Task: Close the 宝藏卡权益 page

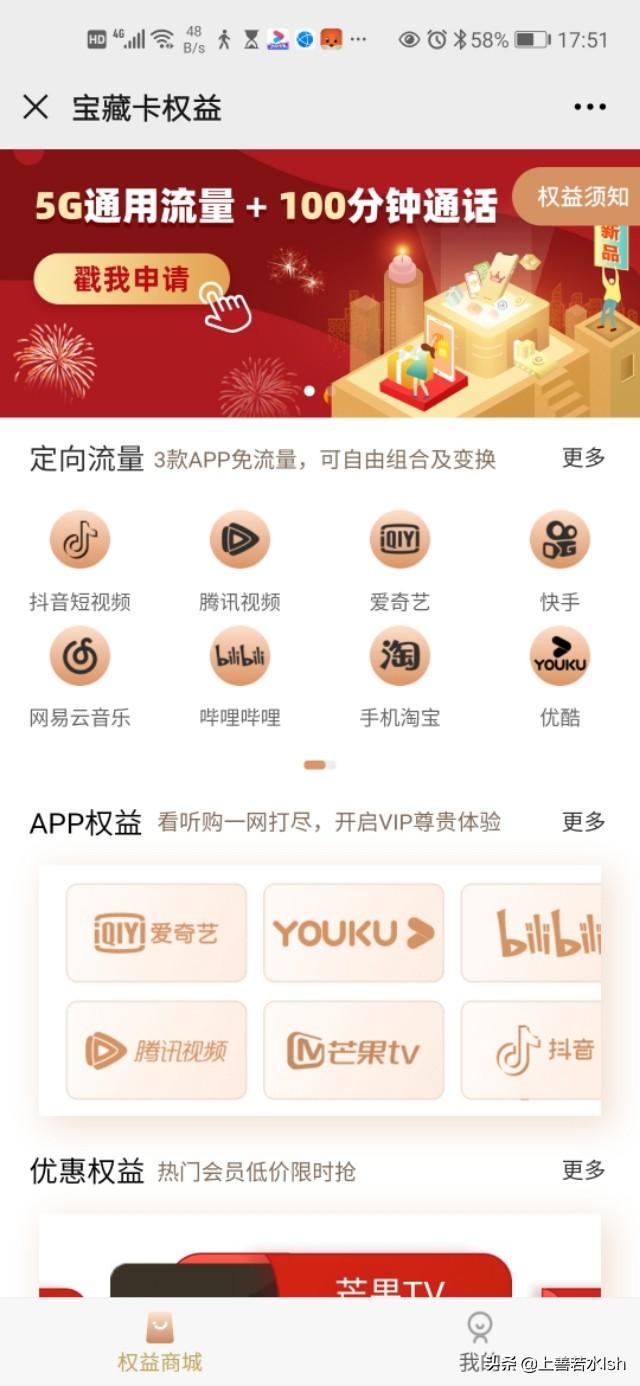Action: tap(35, 107)
